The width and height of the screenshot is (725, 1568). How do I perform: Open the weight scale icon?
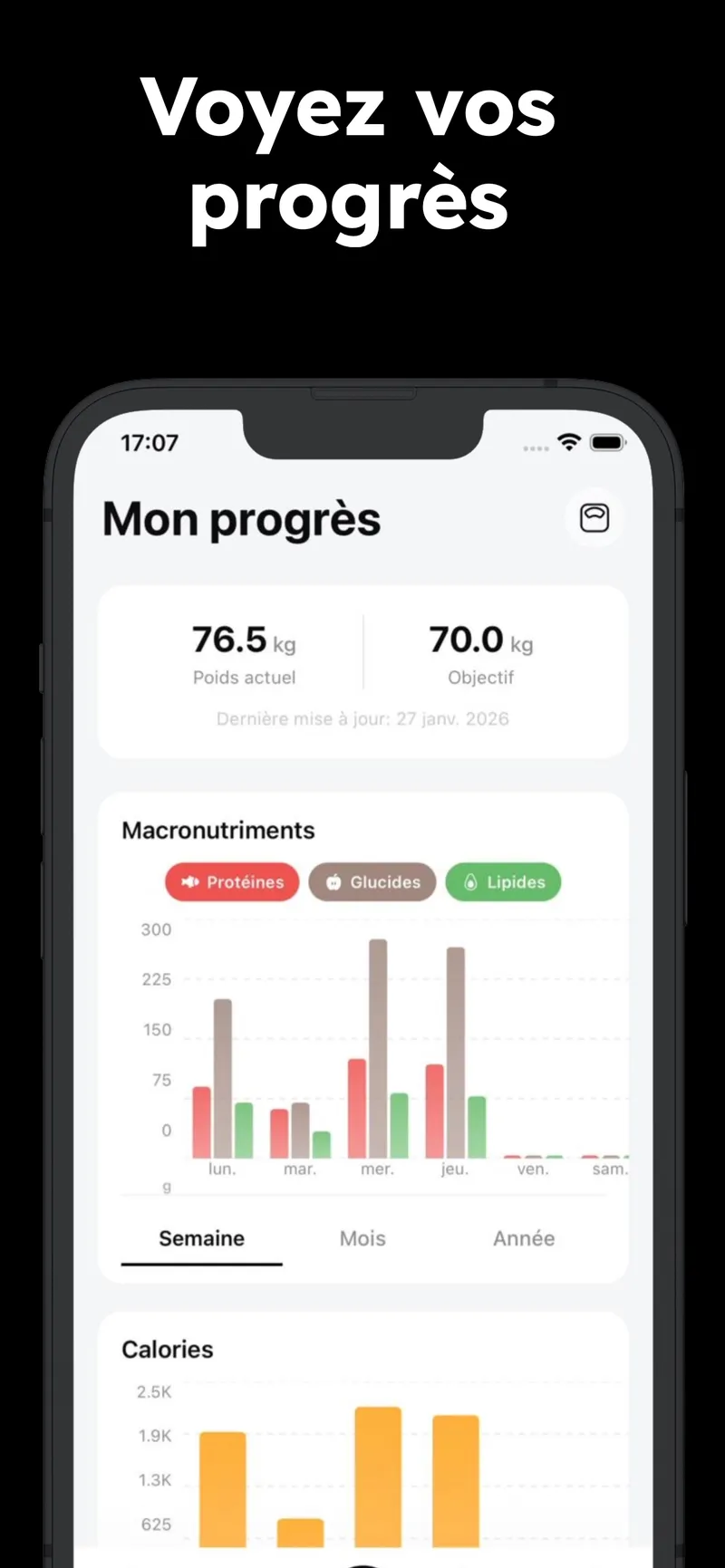click(594, 517)
